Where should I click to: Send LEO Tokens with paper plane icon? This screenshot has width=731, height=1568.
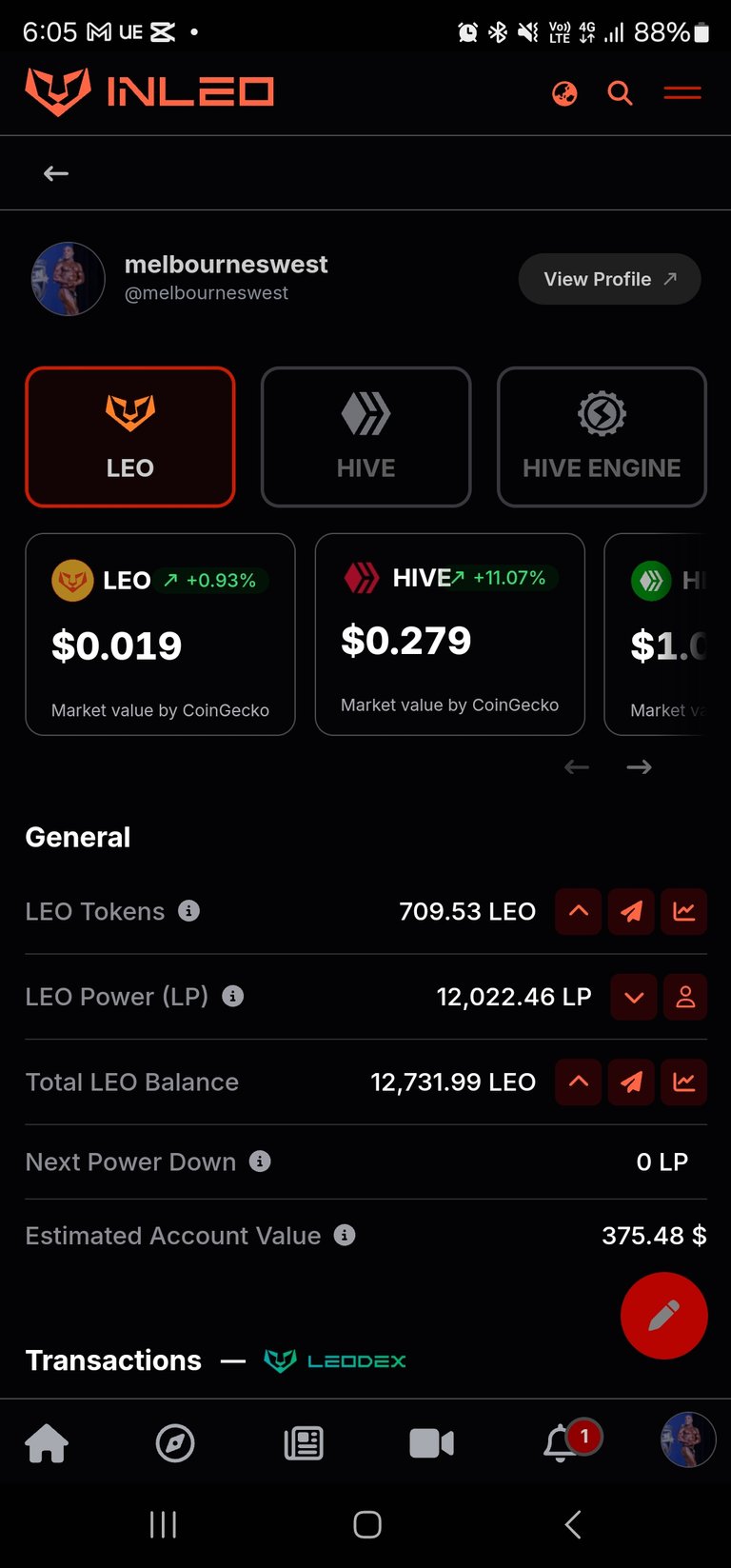(631, 911)
